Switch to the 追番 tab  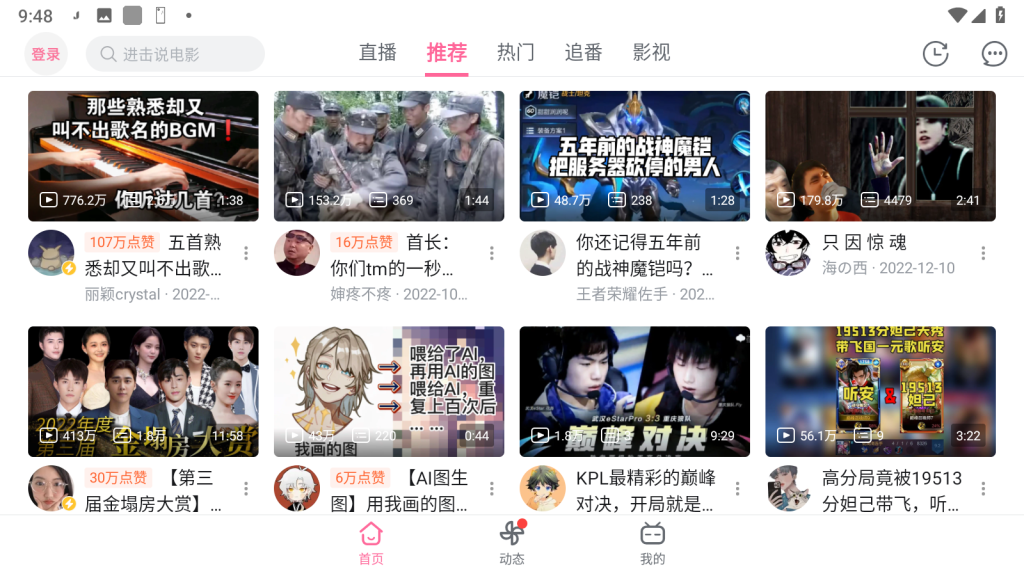[583, 53]
